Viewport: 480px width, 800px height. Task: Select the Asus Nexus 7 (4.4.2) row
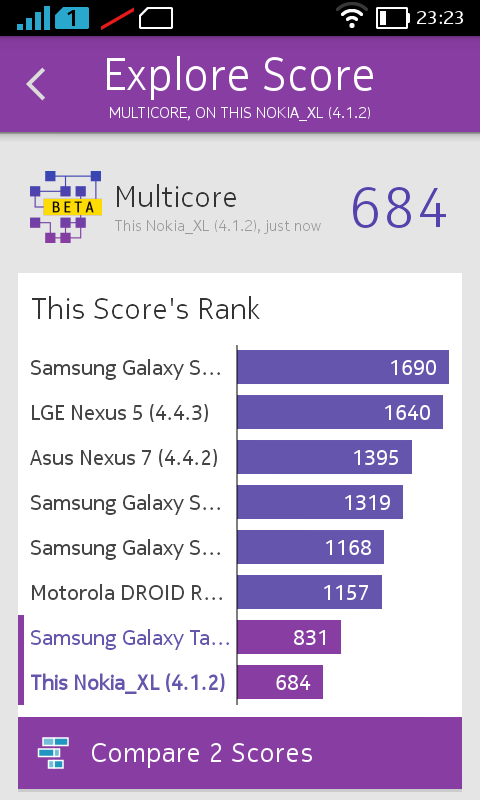(240, 457)
